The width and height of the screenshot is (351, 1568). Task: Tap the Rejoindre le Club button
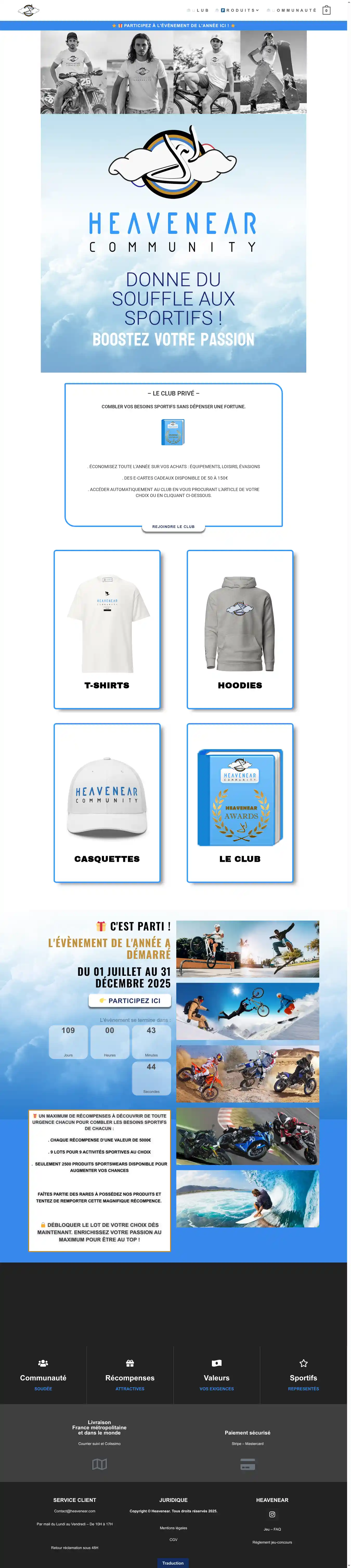[x=173, y=526]
